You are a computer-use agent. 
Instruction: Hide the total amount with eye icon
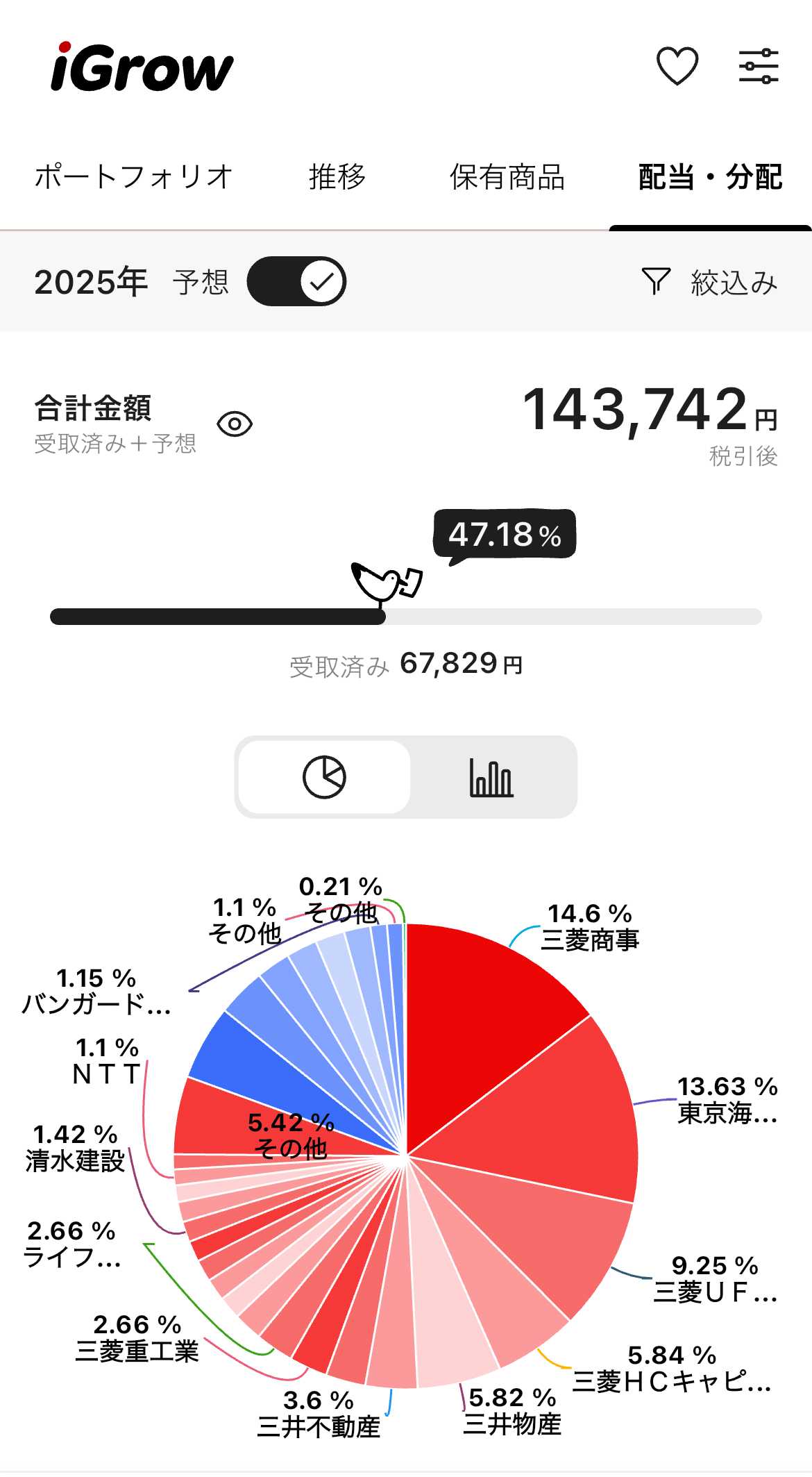point(235,424)
